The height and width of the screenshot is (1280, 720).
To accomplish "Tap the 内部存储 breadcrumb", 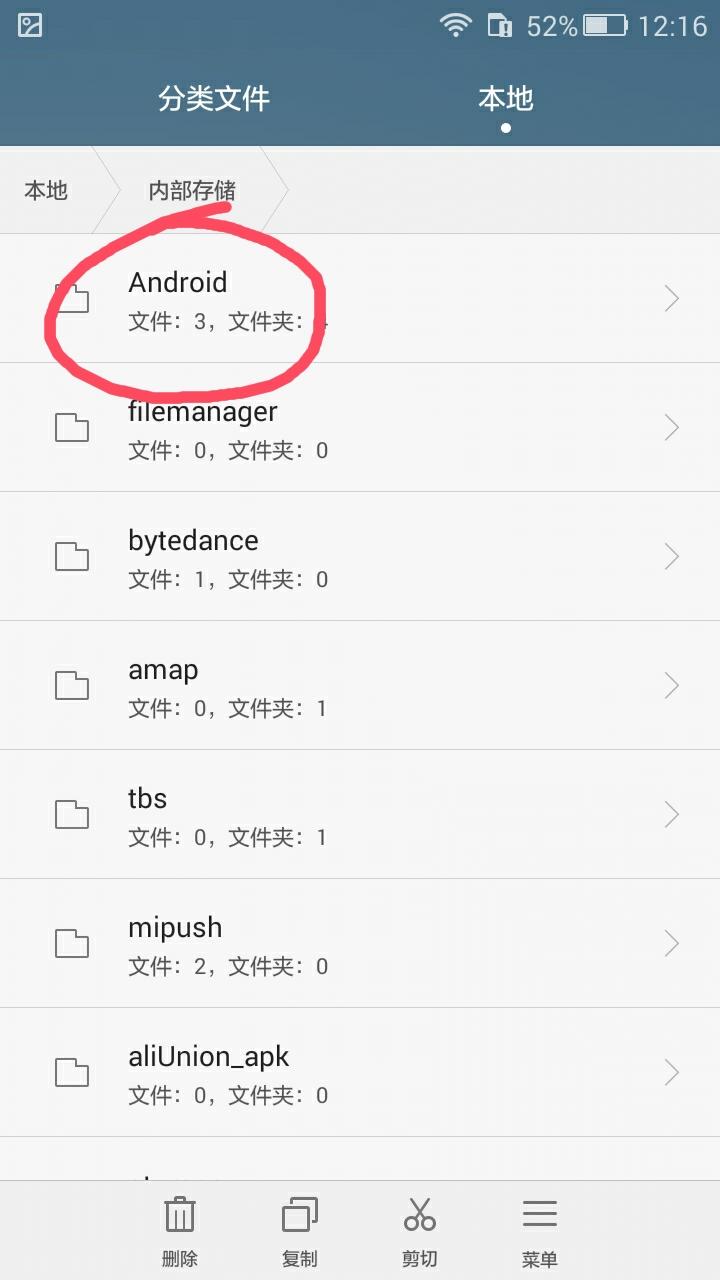I will pos(193,190).
